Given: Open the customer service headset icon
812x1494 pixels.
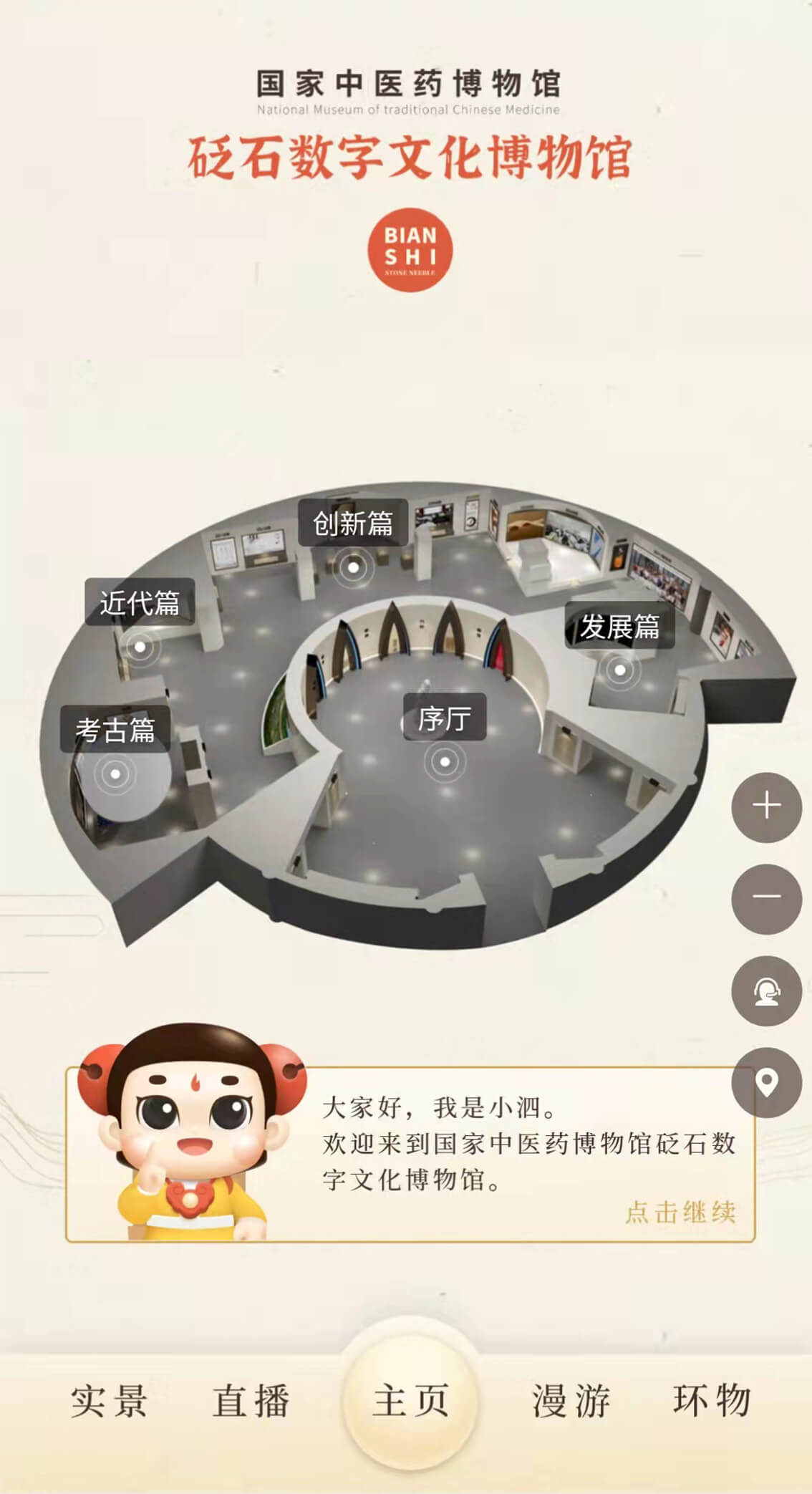Looking at the screenshot, I should [766, 991].
